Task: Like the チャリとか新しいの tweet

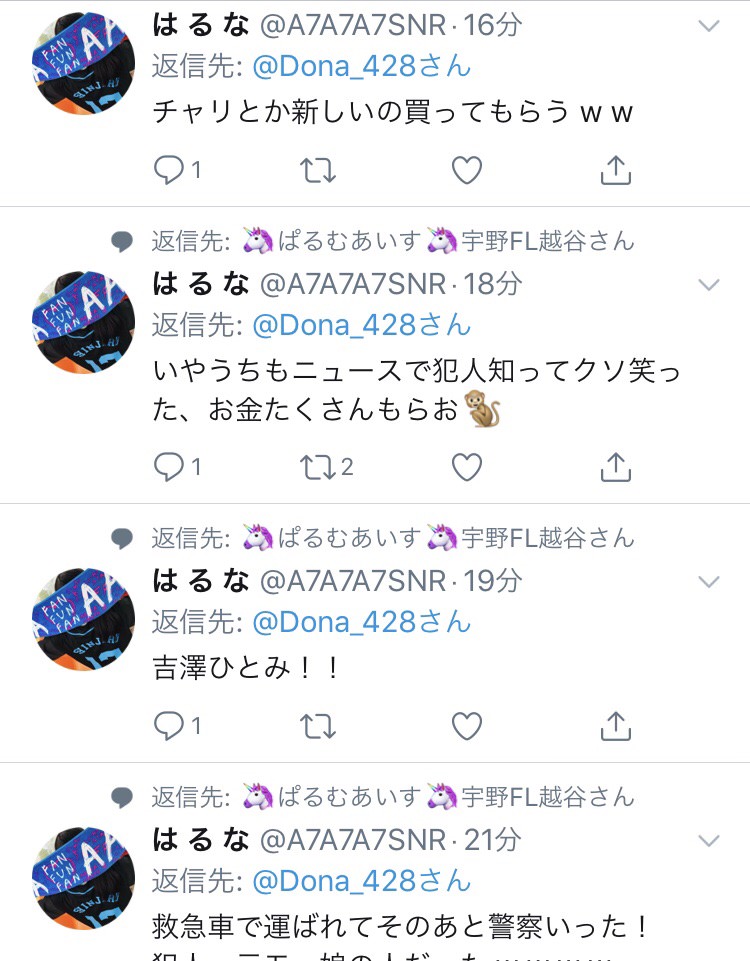Action: coord(467,171)
